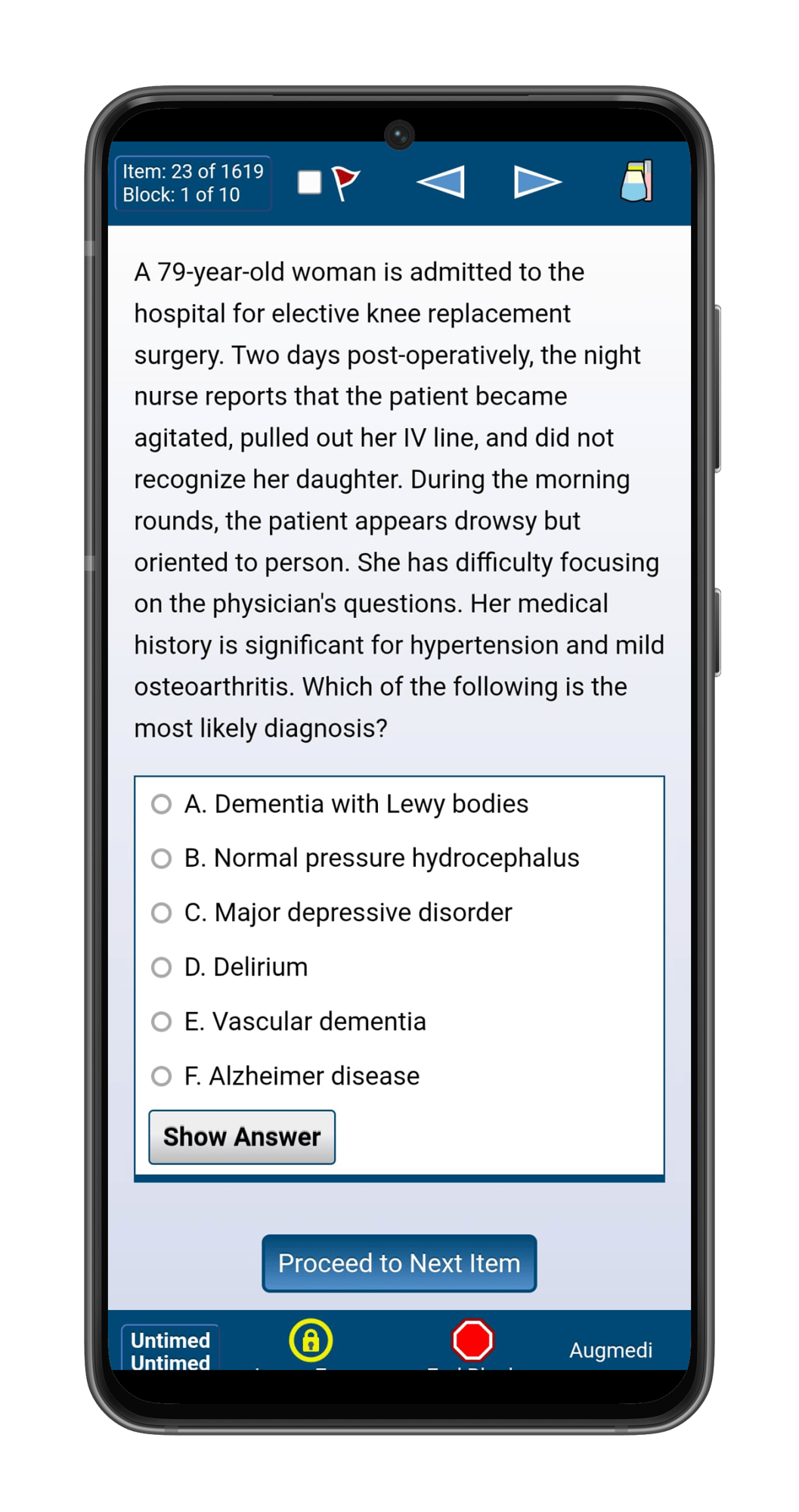Open the Item 23 of 1619 counter box

[x=193, y=182]
